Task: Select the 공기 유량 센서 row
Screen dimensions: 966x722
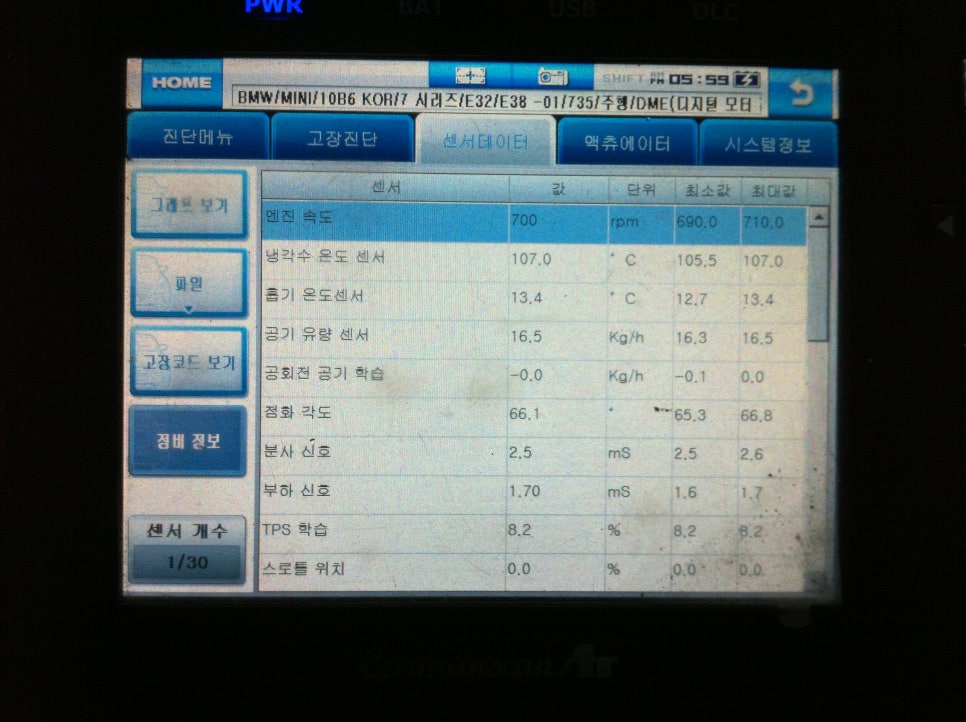Action: (384, 336)
